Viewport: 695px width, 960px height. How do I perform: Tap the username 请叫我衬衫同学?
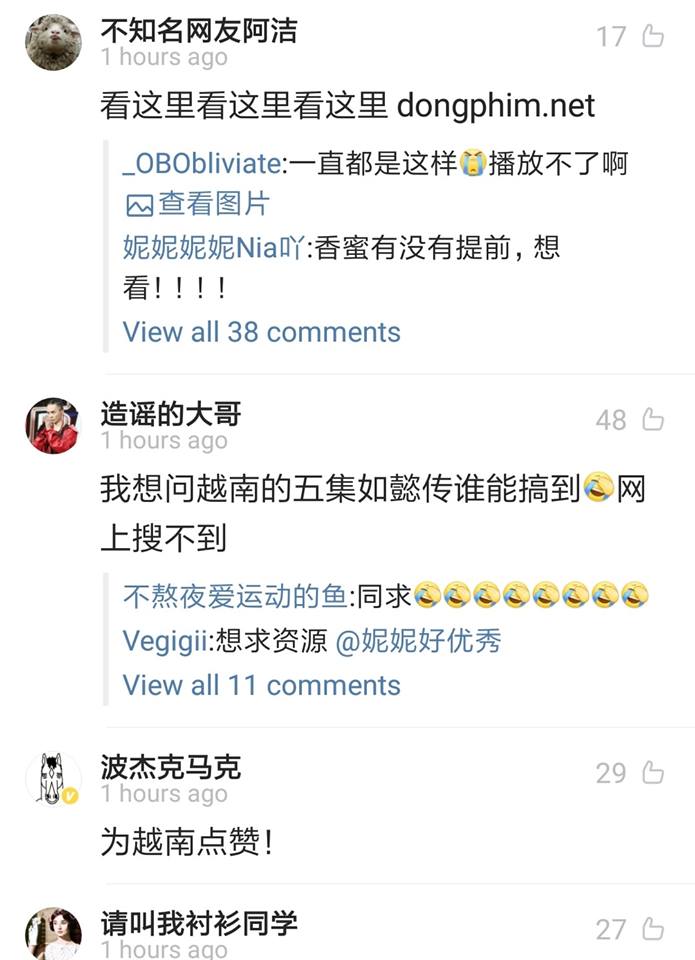[x=199, y=922]
